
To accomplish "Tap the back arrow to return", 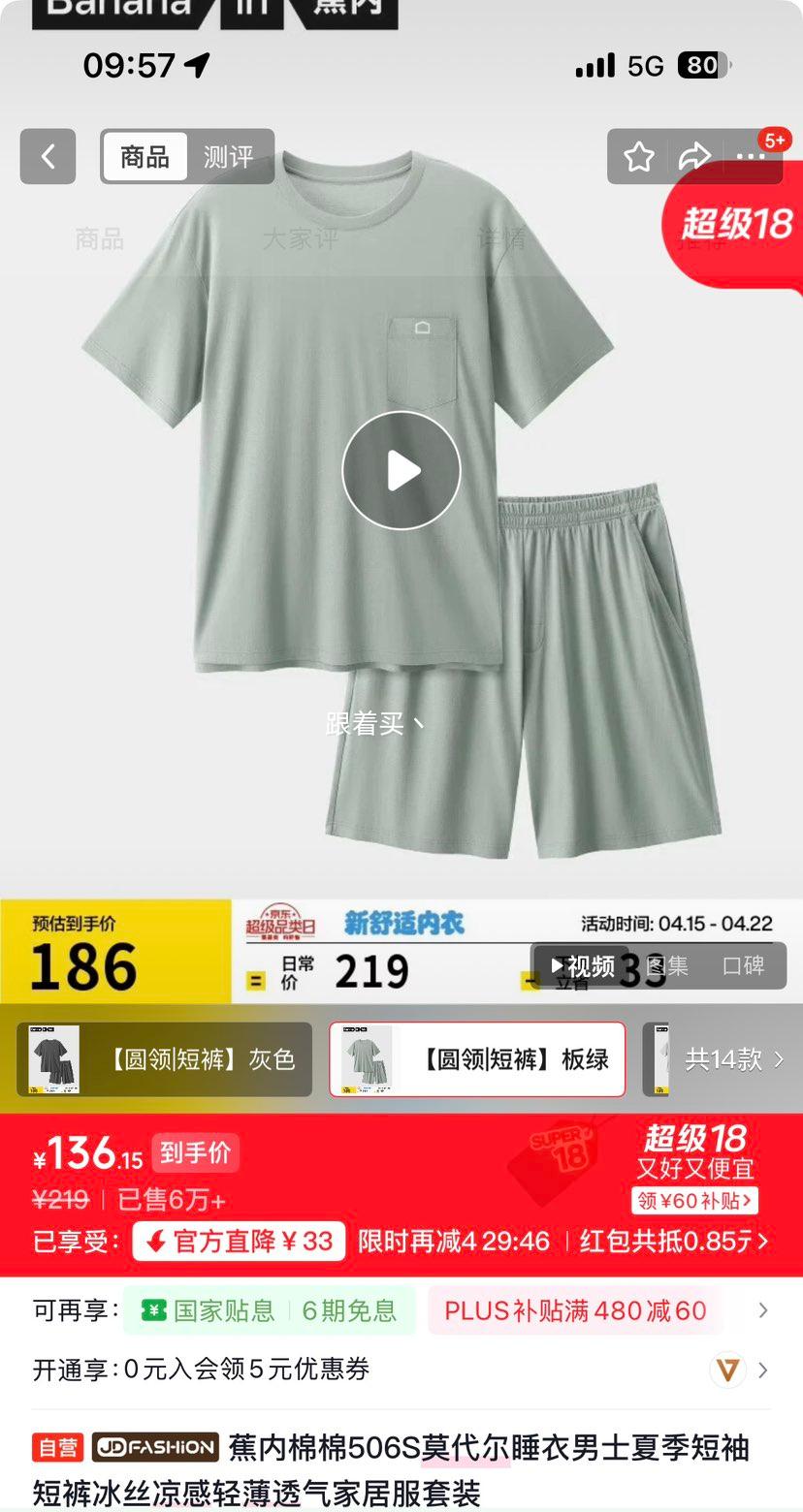I will click(x=47, y=156).
